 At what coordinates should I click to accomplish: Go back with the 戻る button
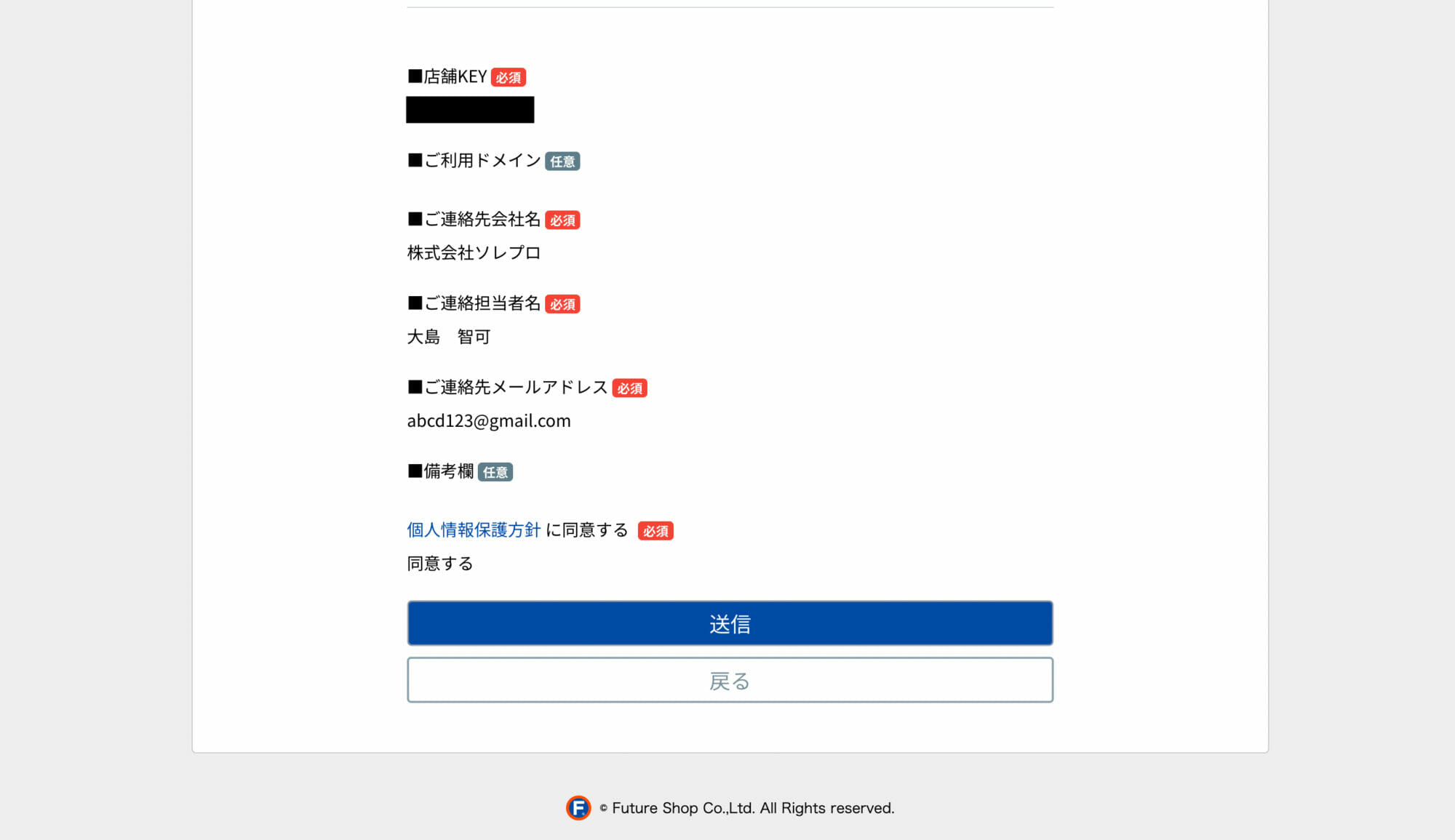coord(730,680)
